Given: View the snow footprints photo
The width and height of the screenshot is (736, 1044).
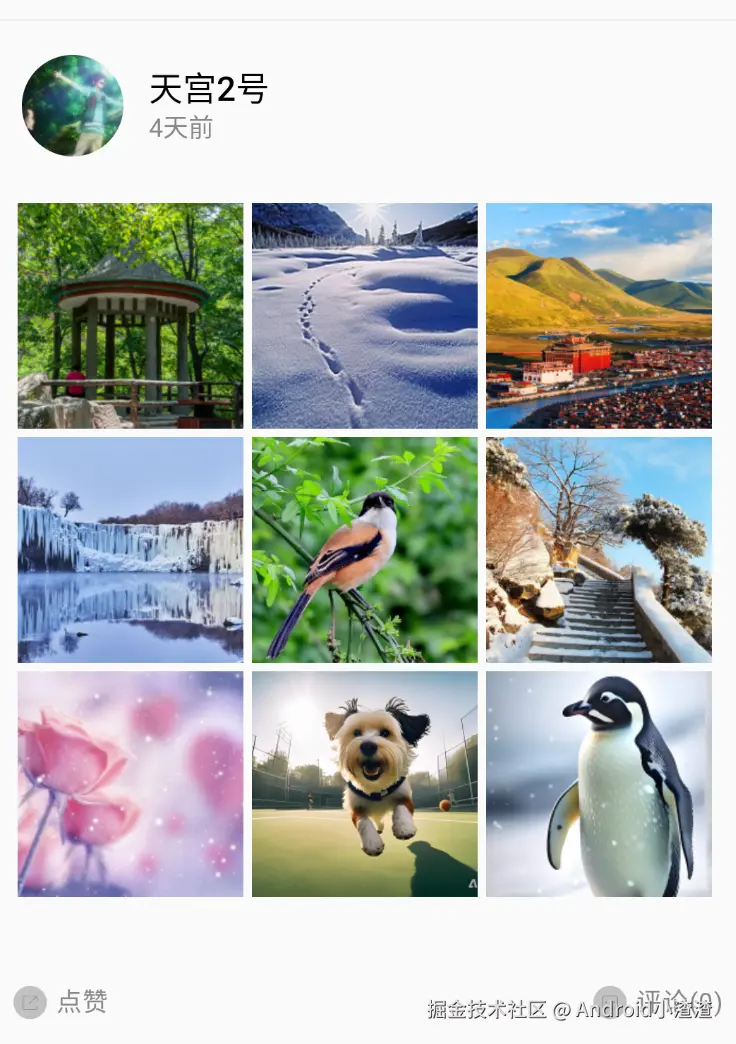Looking at the screenshot, I should click(364, 316).
